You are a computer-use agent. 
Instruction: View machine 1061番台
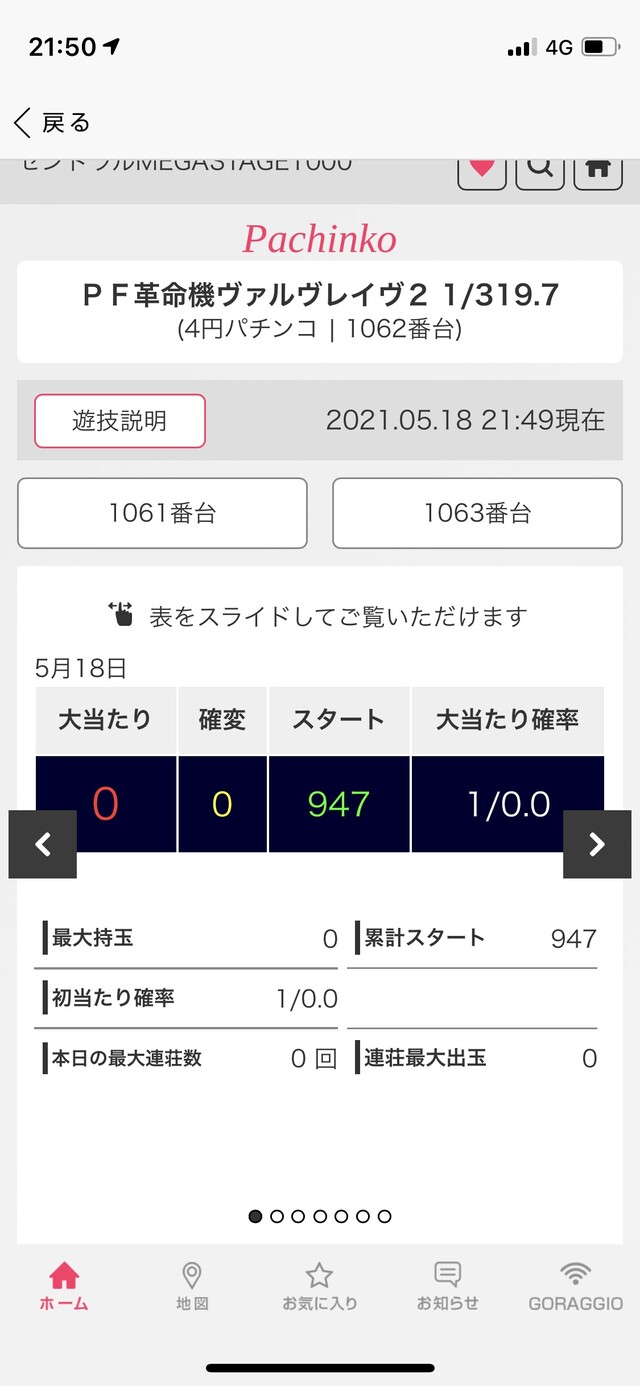coord(162,514)
